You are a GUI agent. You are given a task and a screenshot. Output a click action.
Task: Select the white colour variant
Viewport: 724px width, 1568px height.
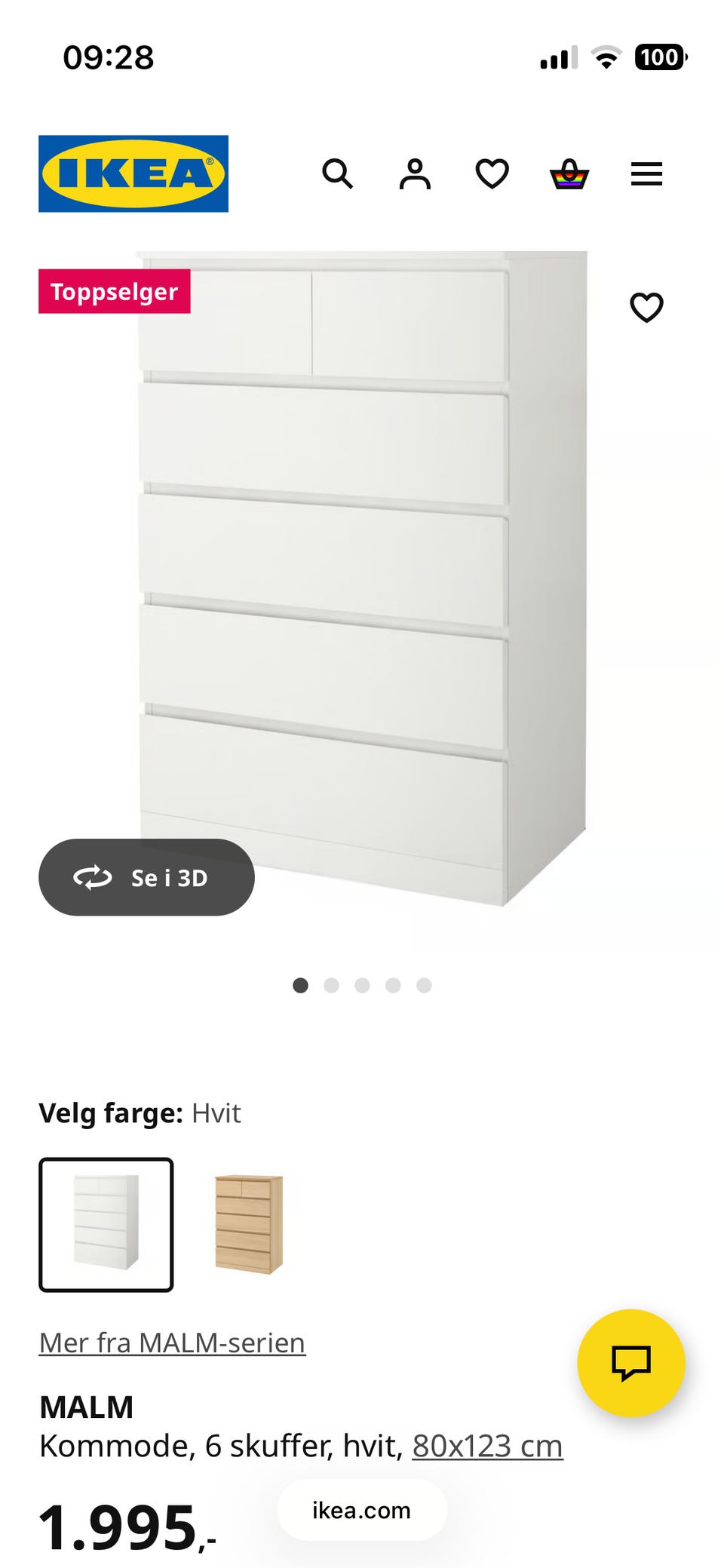106,1224
